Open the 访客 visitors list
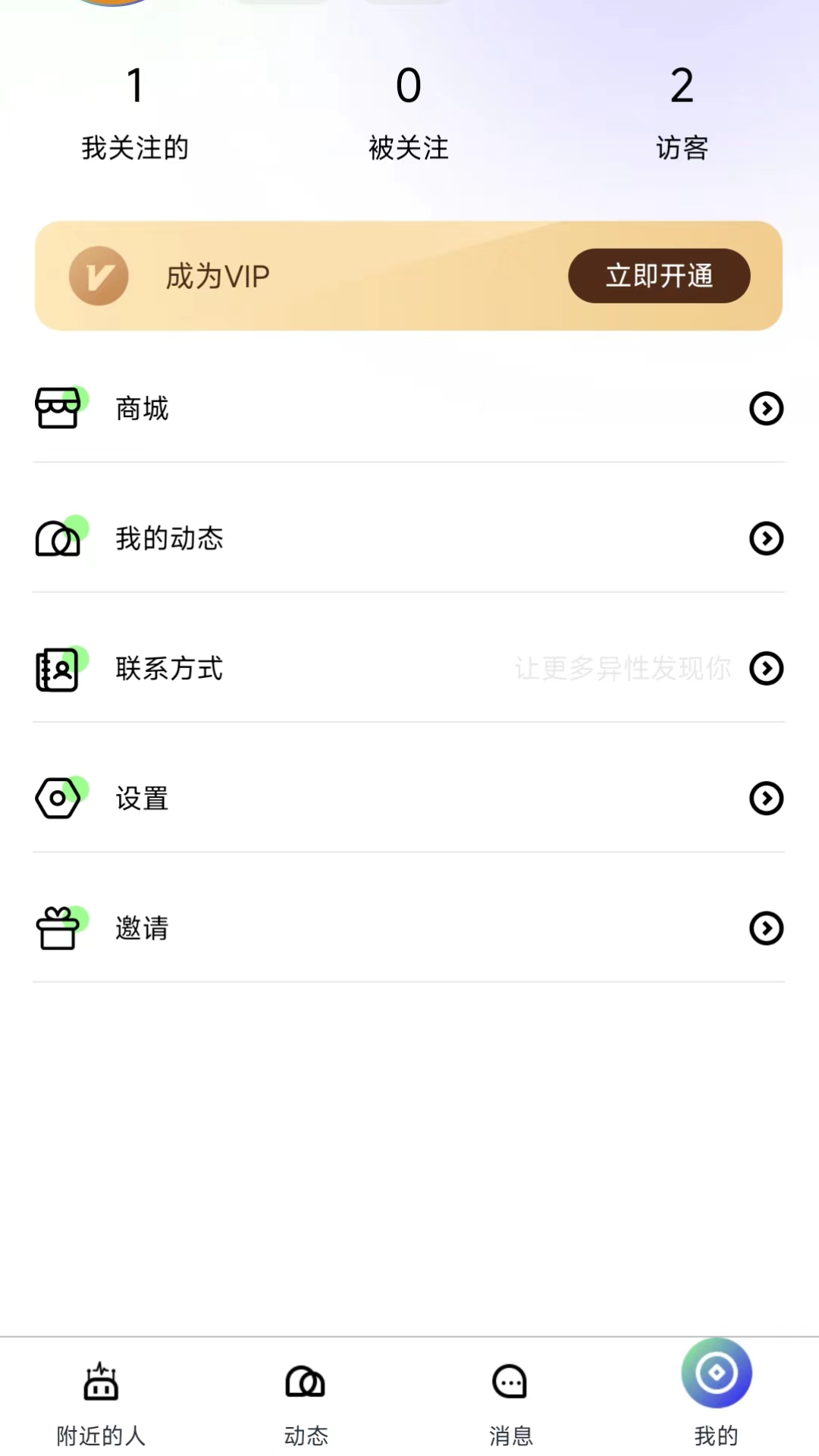This screenshot has height=1456, width=819. 682,114
